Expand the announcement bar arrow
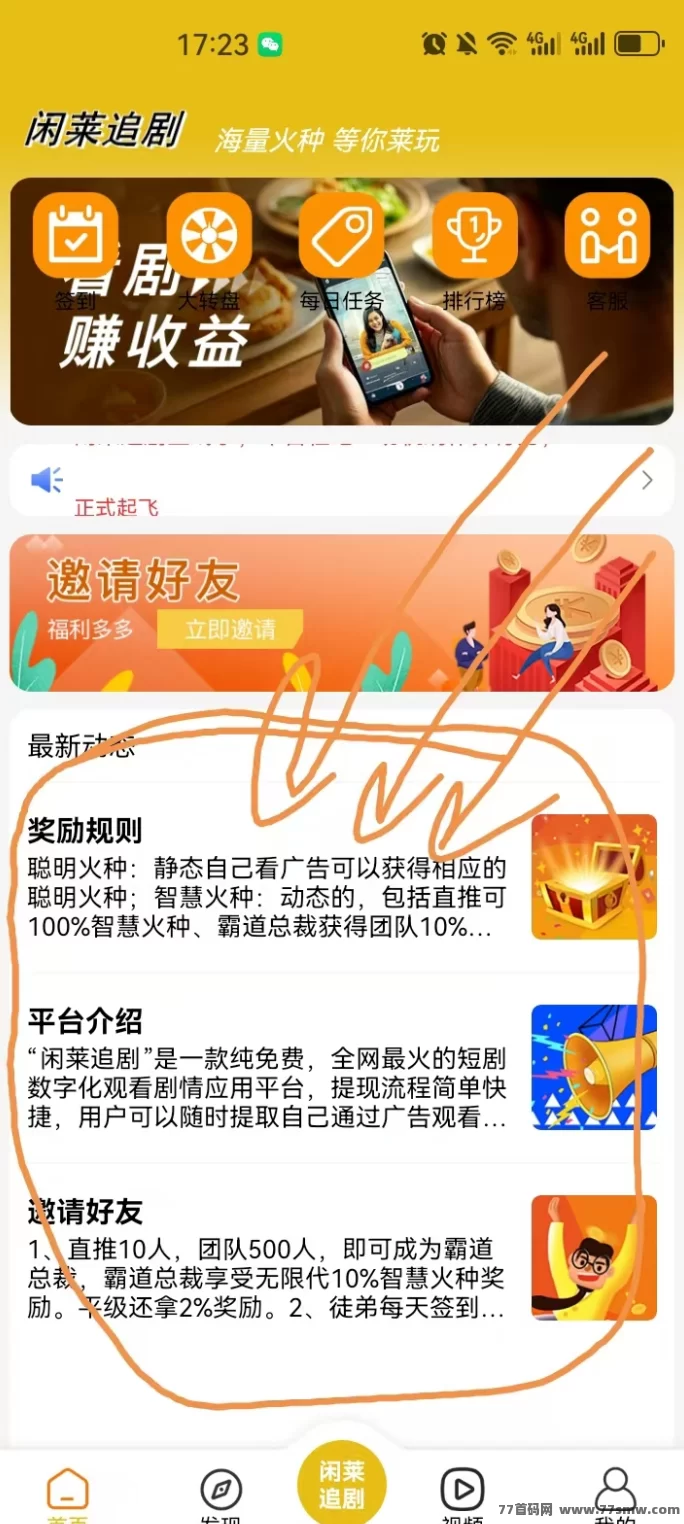 click(x=647, y=480)
